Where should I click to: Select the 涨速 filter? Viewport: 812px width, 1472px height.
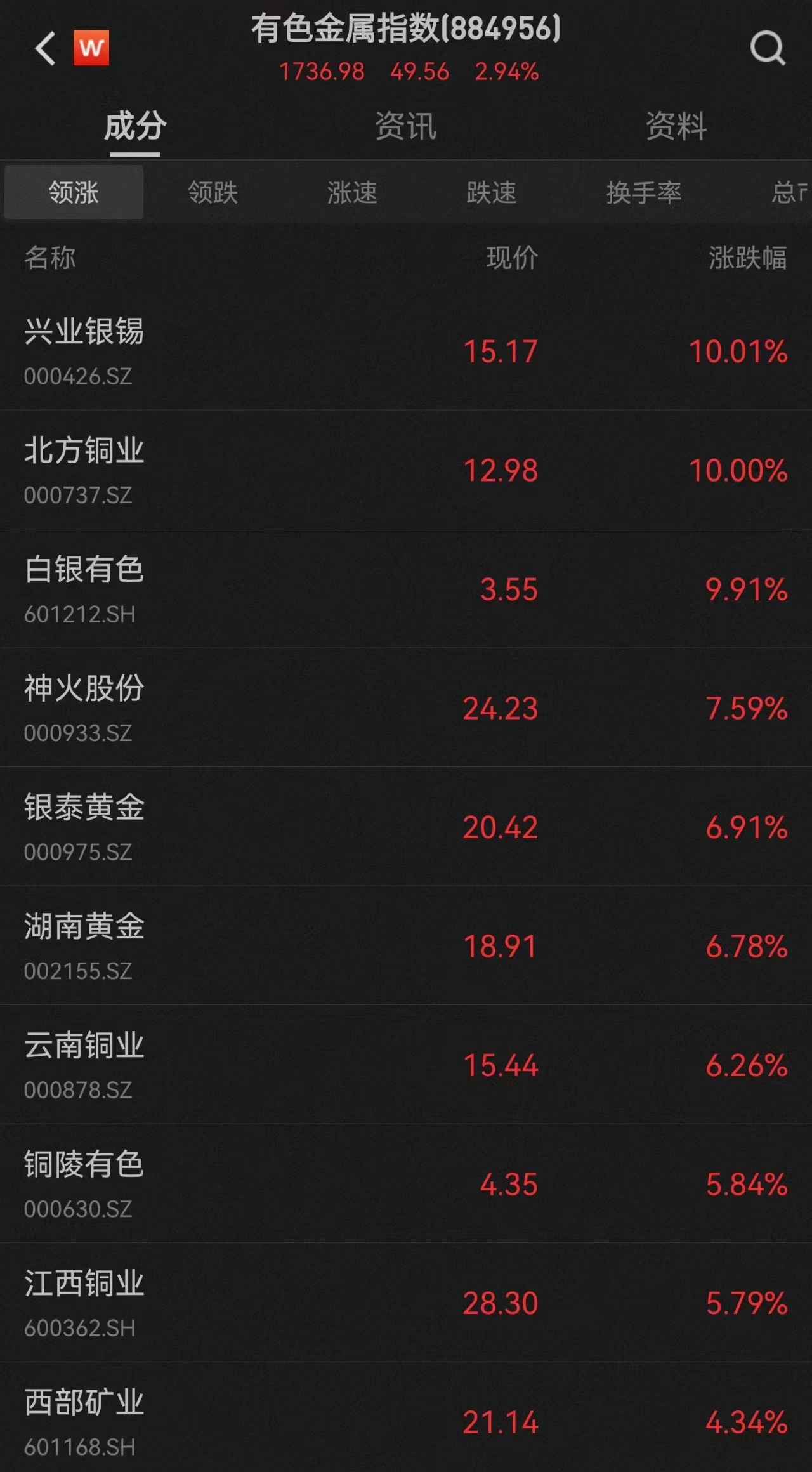352,192
